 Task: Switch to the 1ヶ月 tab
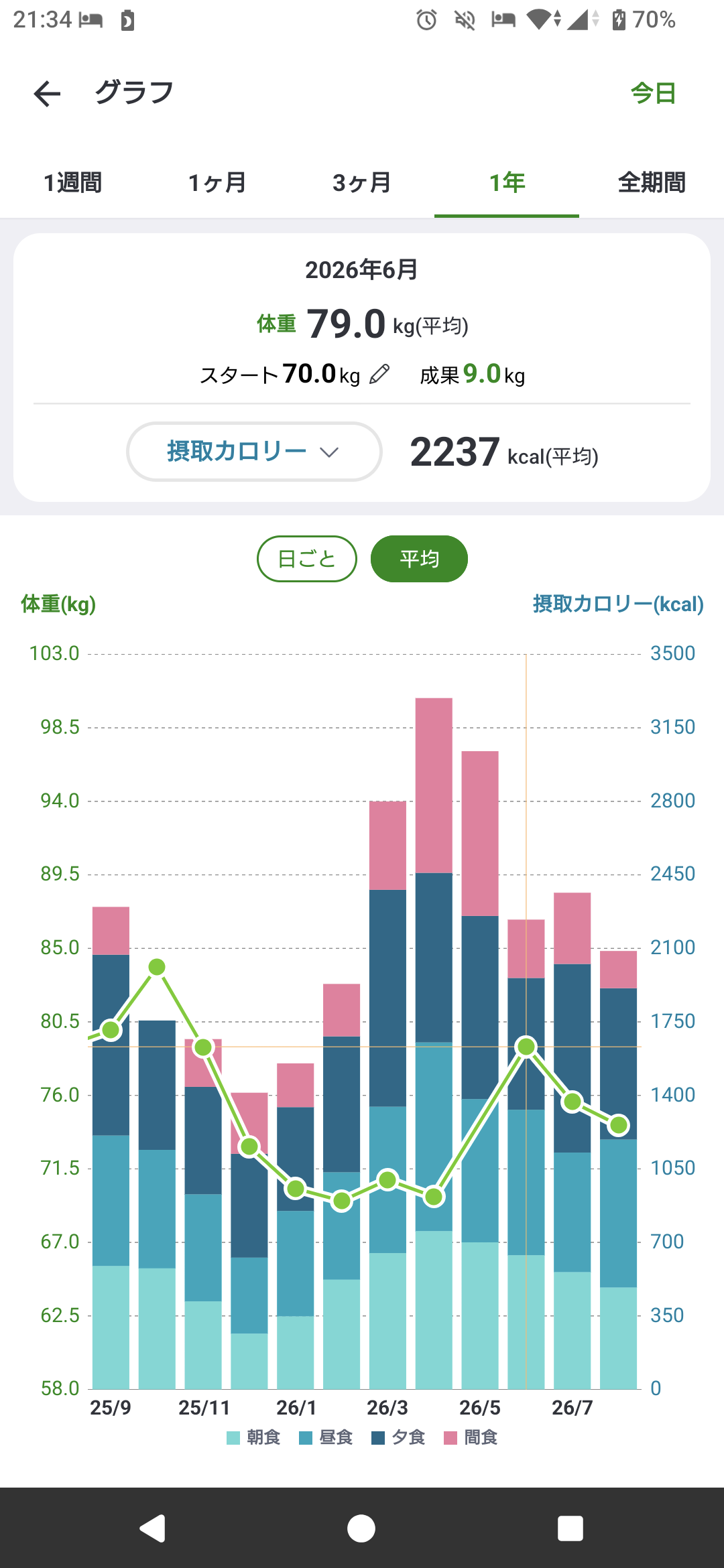[217, 182]
